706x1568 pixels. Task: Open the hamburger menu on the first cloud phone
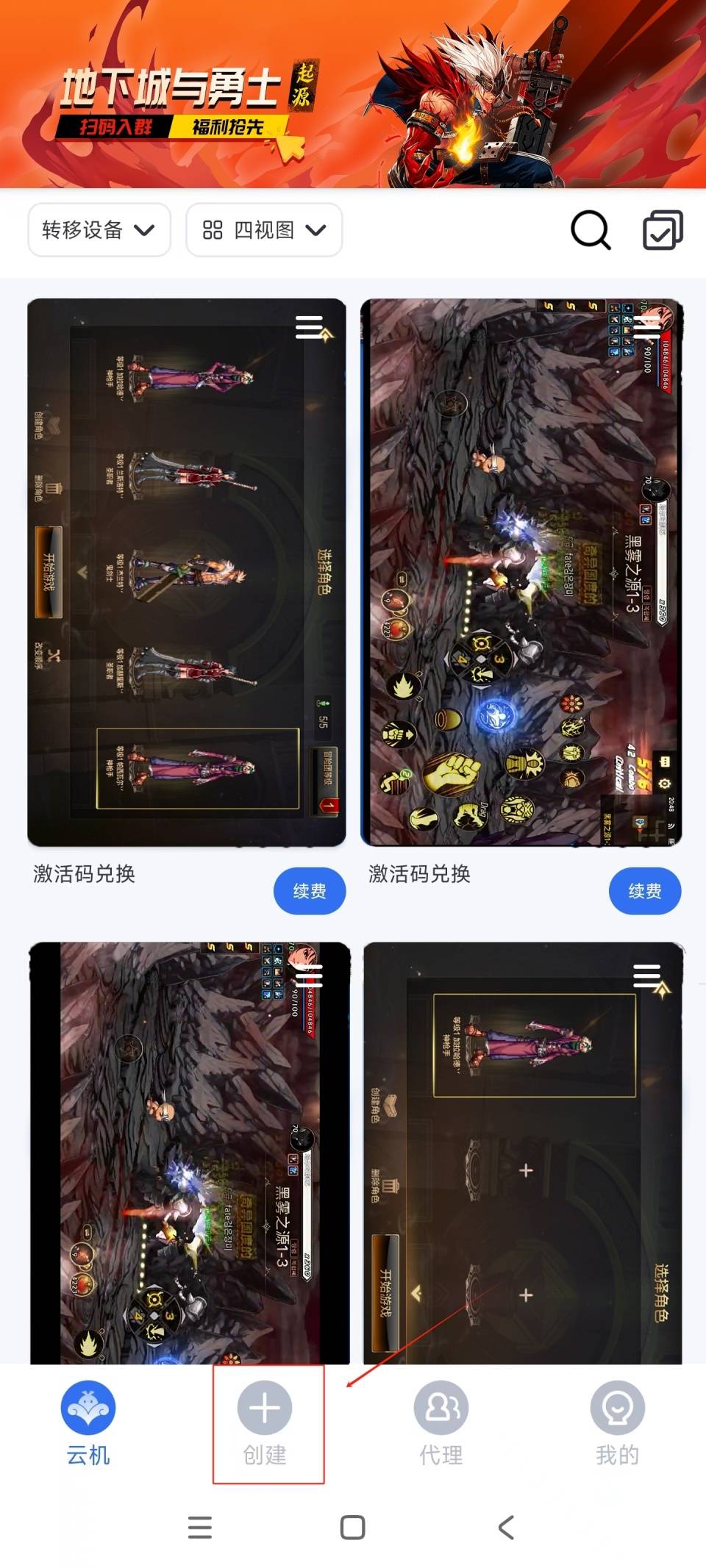point(310,327)
